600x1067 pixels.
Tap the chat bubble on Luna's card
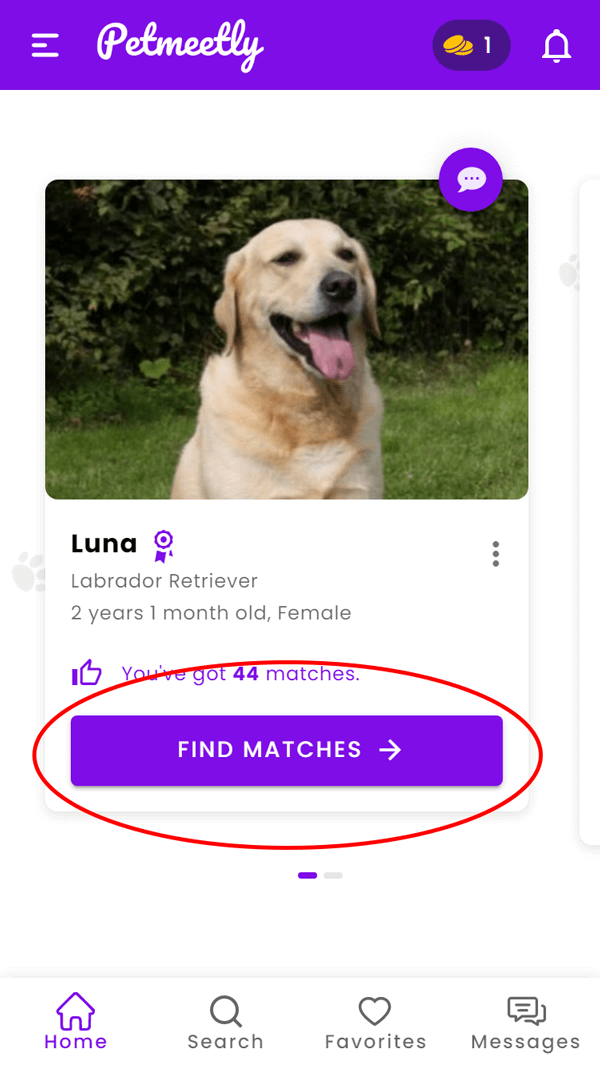[x=471, y=180]
